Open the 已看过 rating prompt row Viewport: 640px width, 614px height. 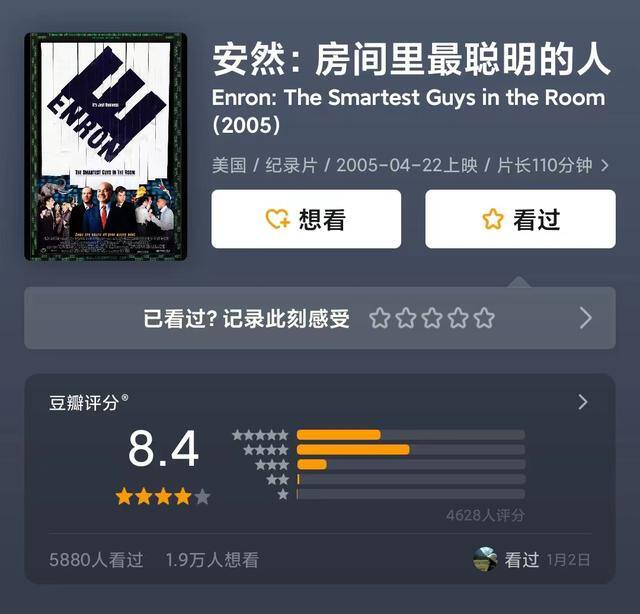pos(246,319)
